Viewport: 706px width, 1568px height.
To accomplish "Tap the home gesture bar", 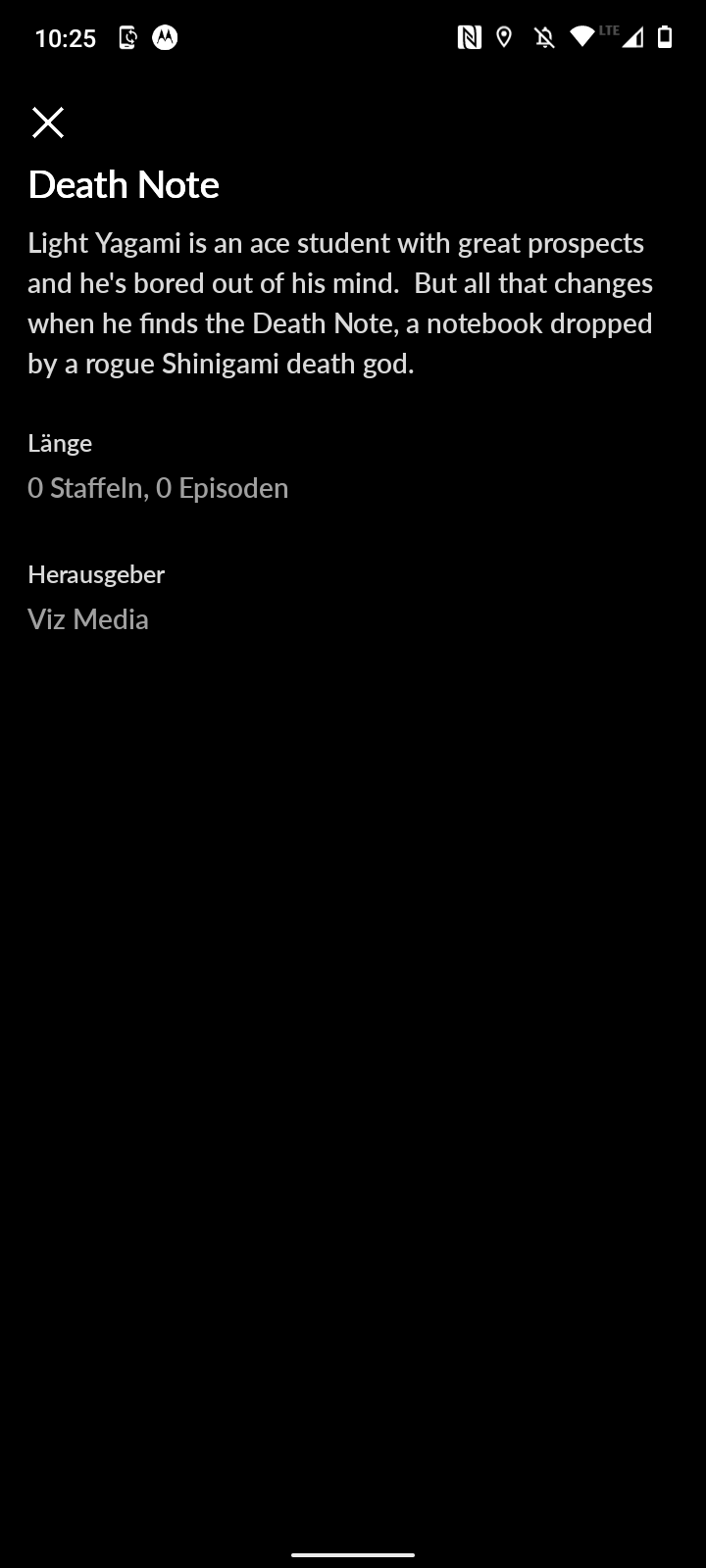I will [x=353, y=1552].
